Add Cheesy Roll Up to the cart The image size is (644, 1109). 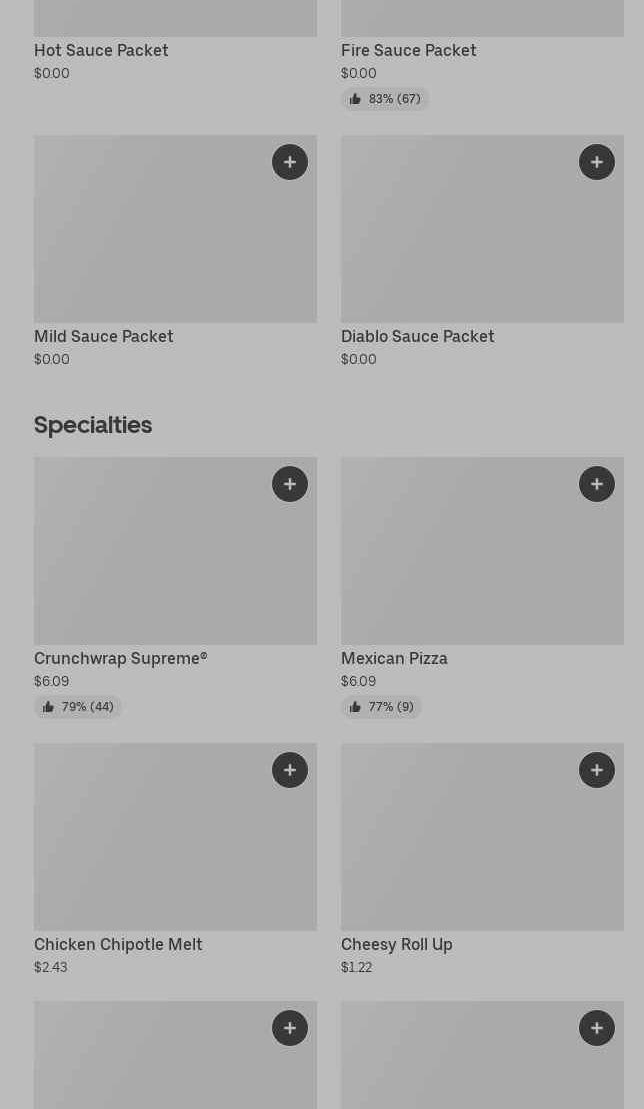coord(597,770)
